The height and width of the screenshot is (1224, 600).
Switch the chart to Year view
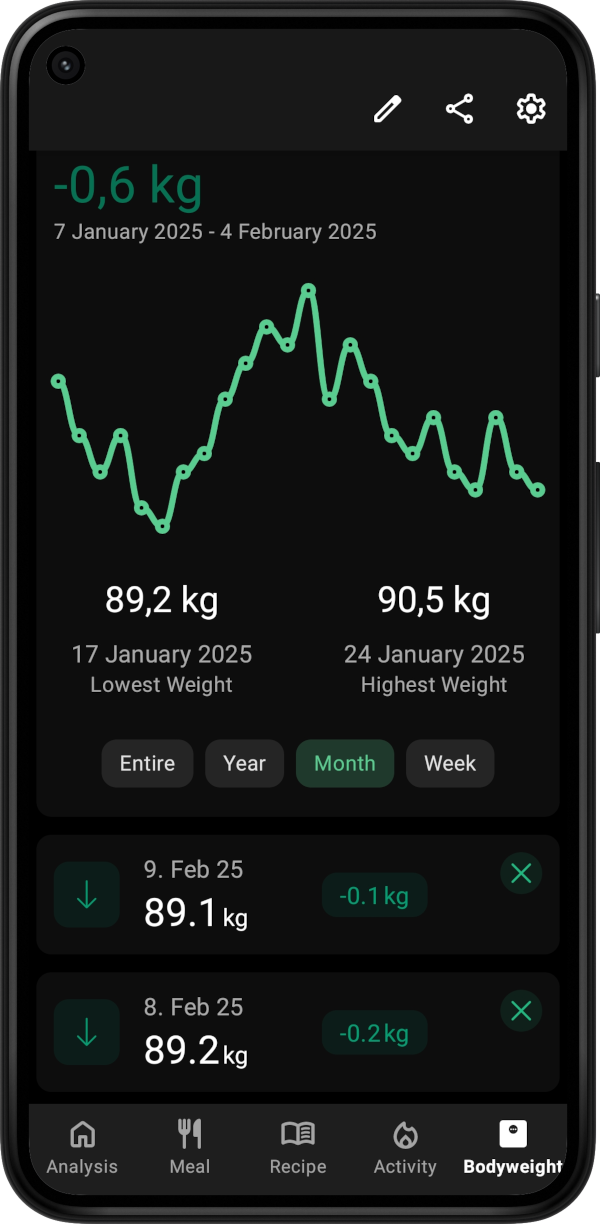(x=244, y=764)
